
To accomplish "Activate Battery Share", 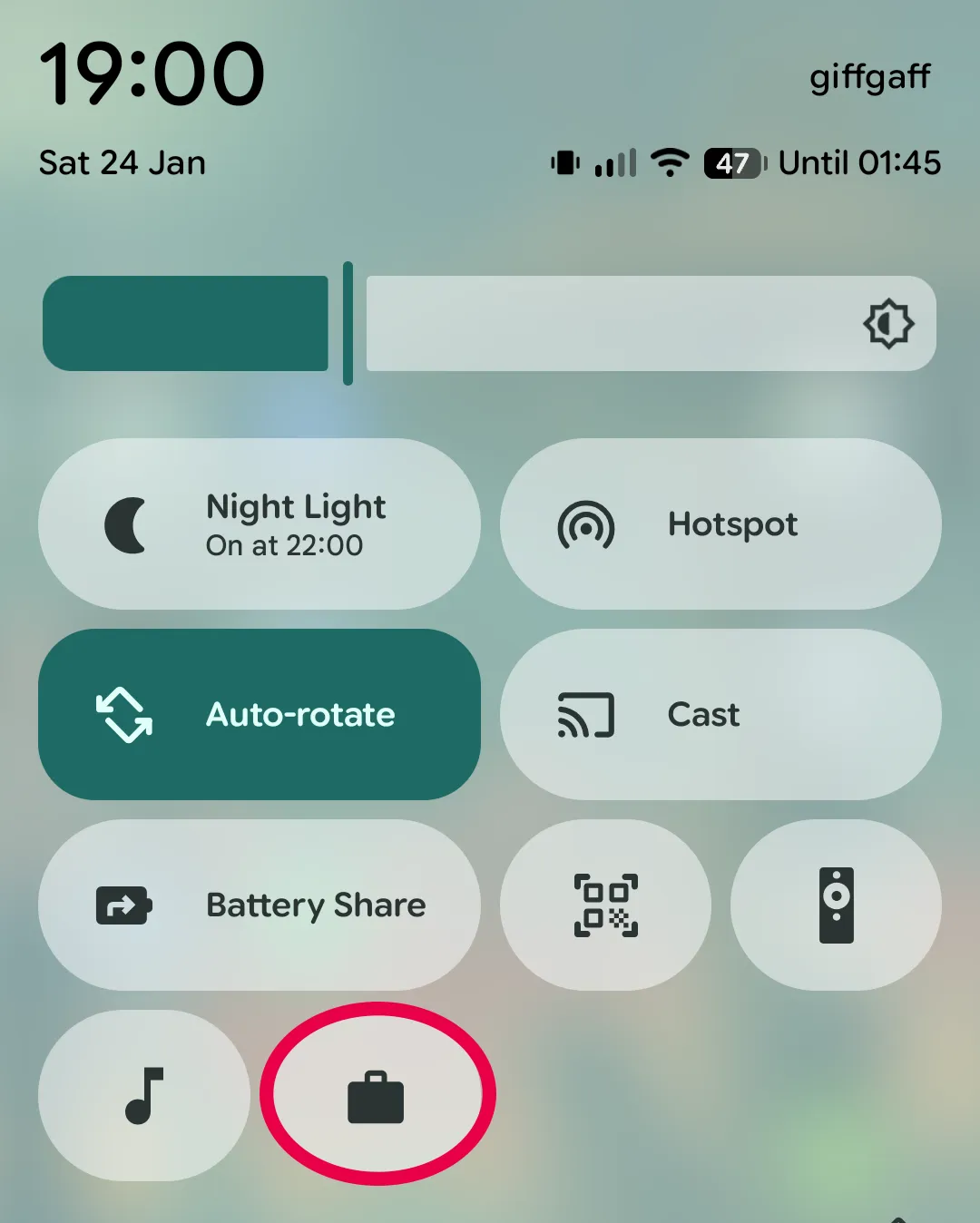I will tap(259, 904).
